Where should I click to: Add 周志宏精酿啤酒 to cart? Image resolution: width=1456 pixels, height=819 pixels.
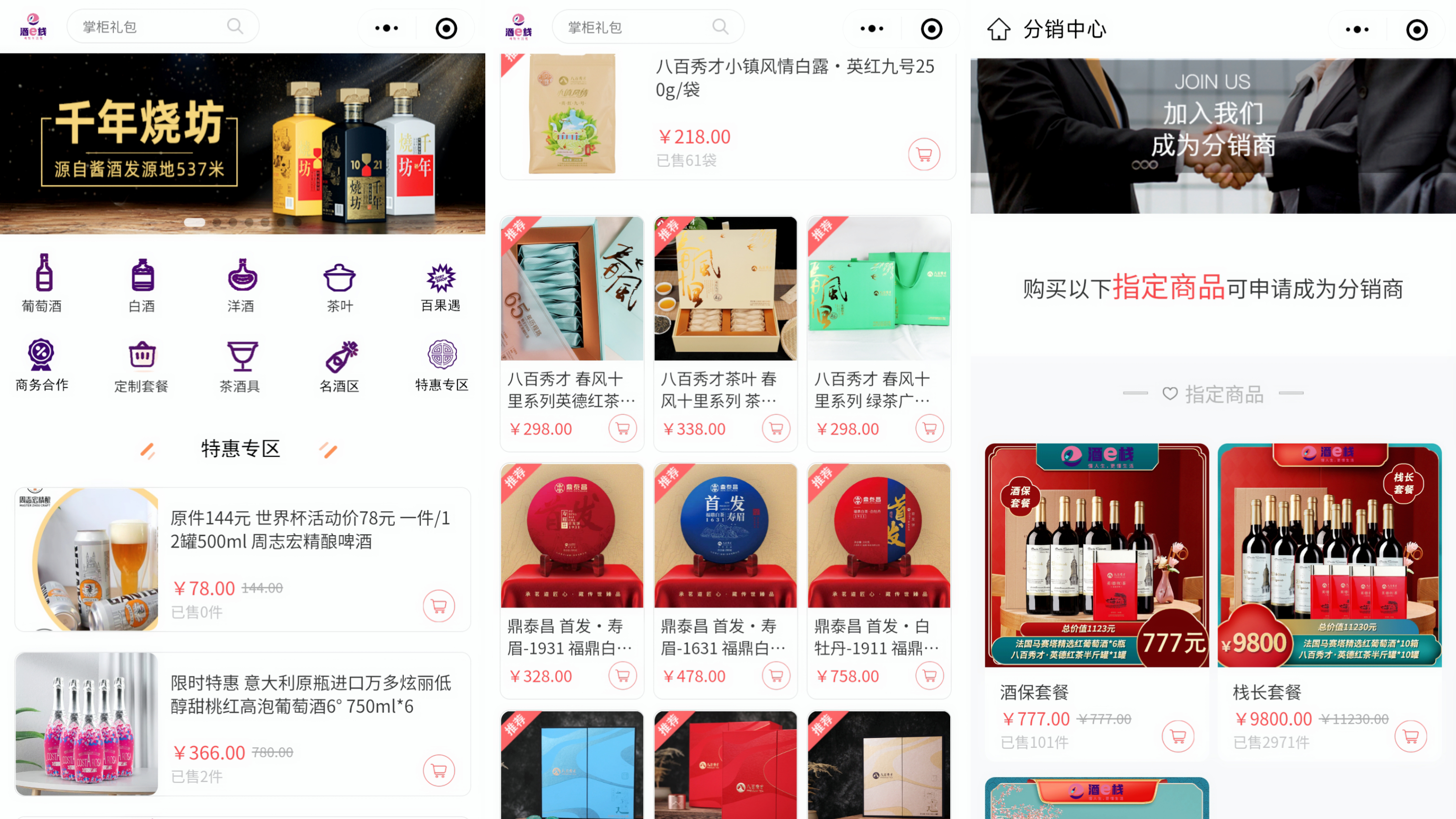tap(438, 606)
